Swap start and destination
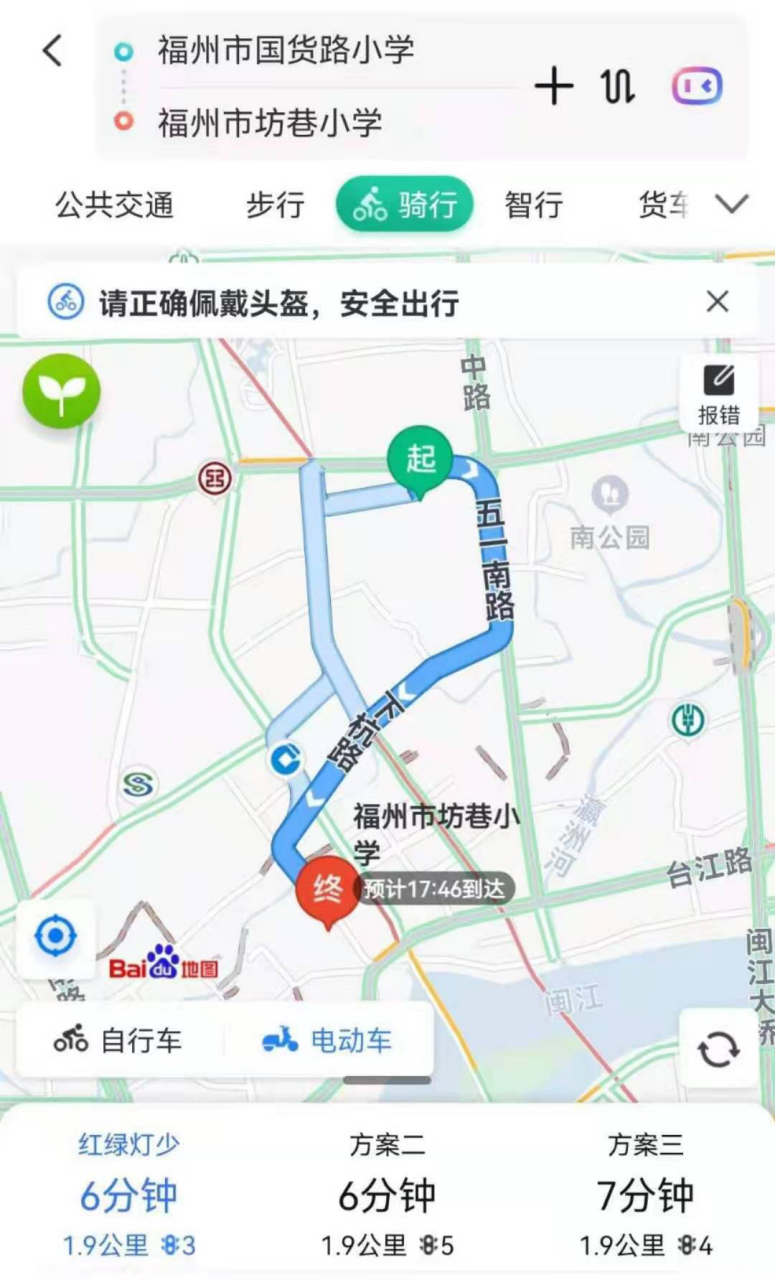This screenshot has width=775, height=1280. point(618,87)
